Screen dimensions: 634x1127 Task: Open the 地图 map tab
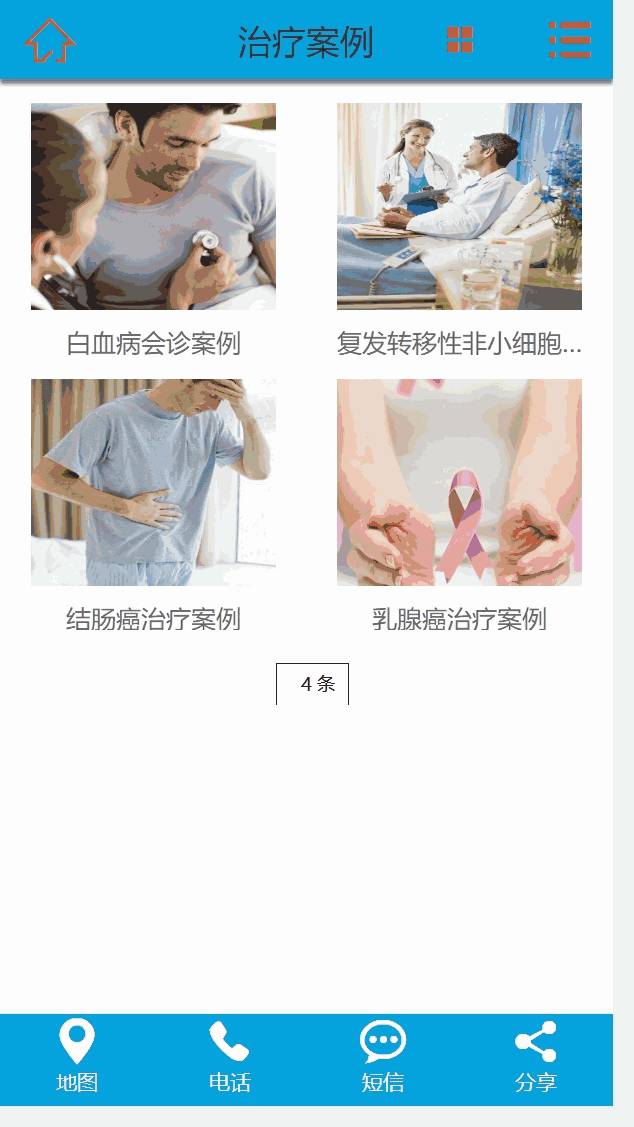[77, 1057]
